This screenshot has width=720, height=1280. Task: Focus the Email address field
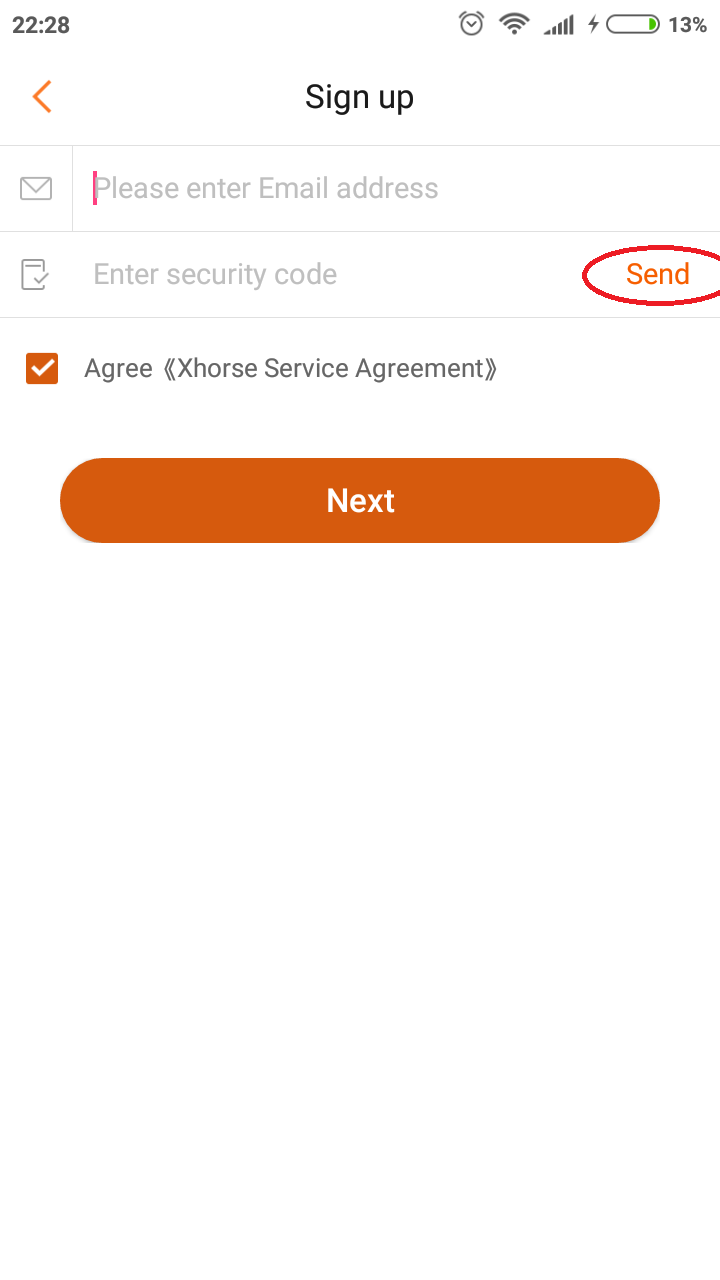pyautogui.click(x=300, y=189)
